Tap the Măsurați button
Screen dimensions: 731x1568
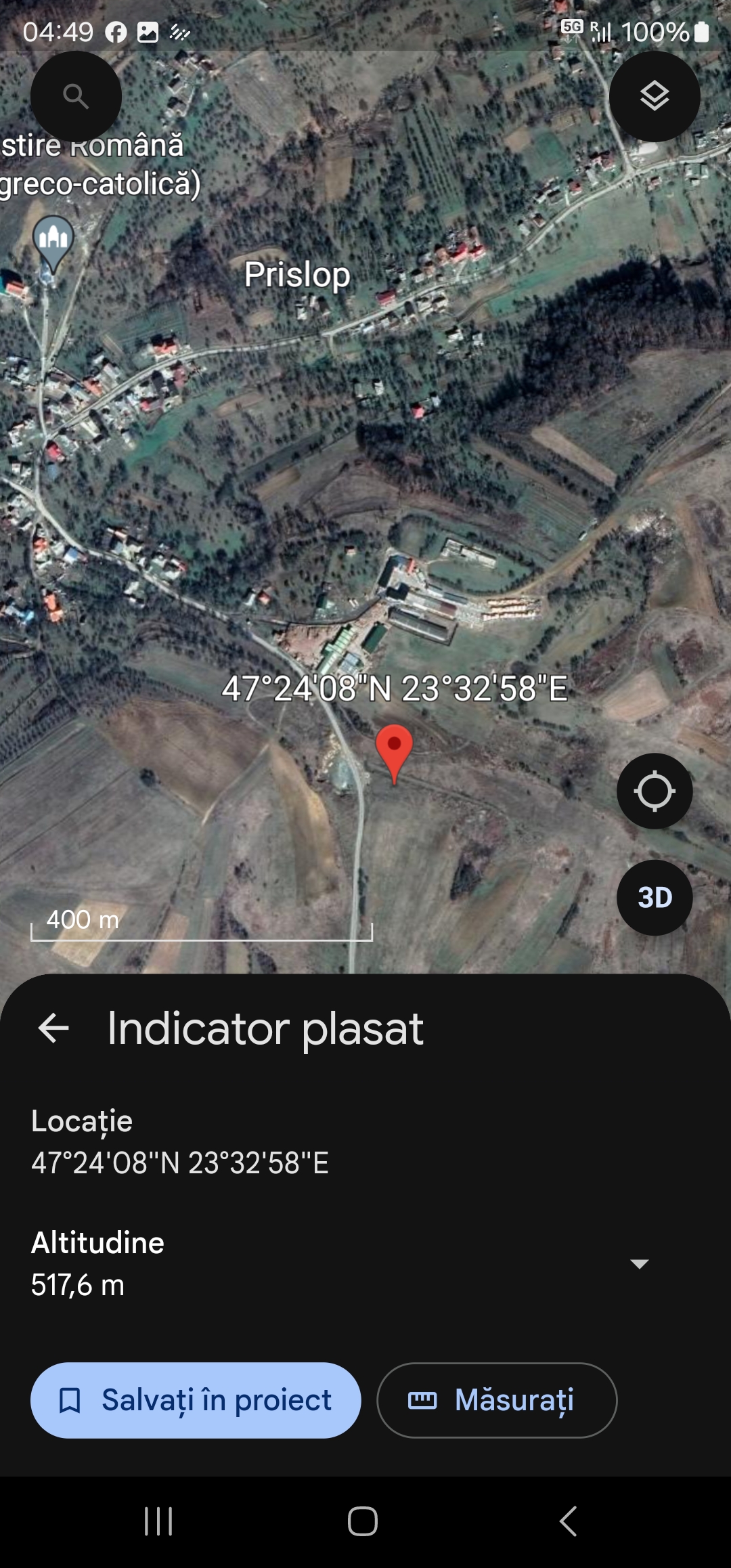pos(497,1400)
